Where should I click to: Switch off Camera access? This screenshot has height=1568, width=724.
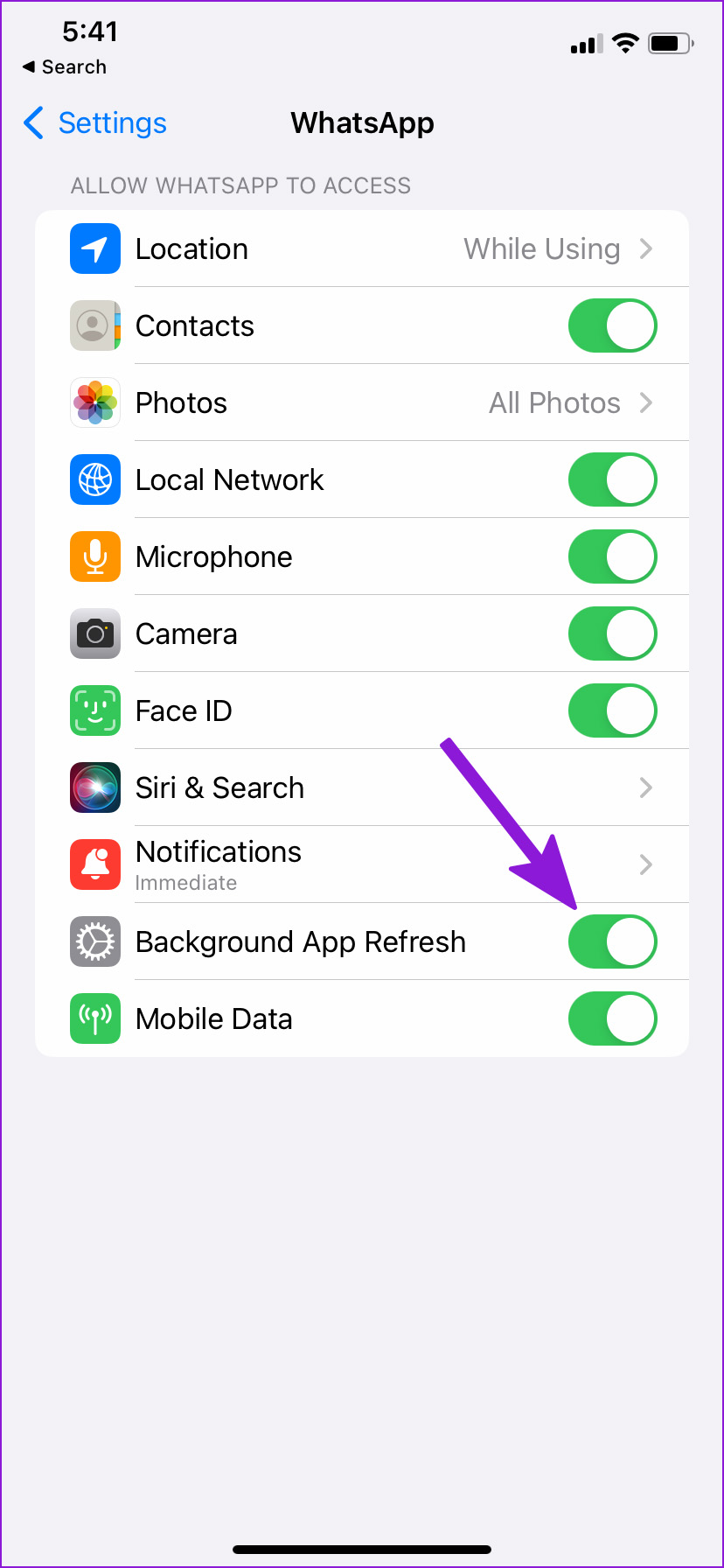pos(612,634)
